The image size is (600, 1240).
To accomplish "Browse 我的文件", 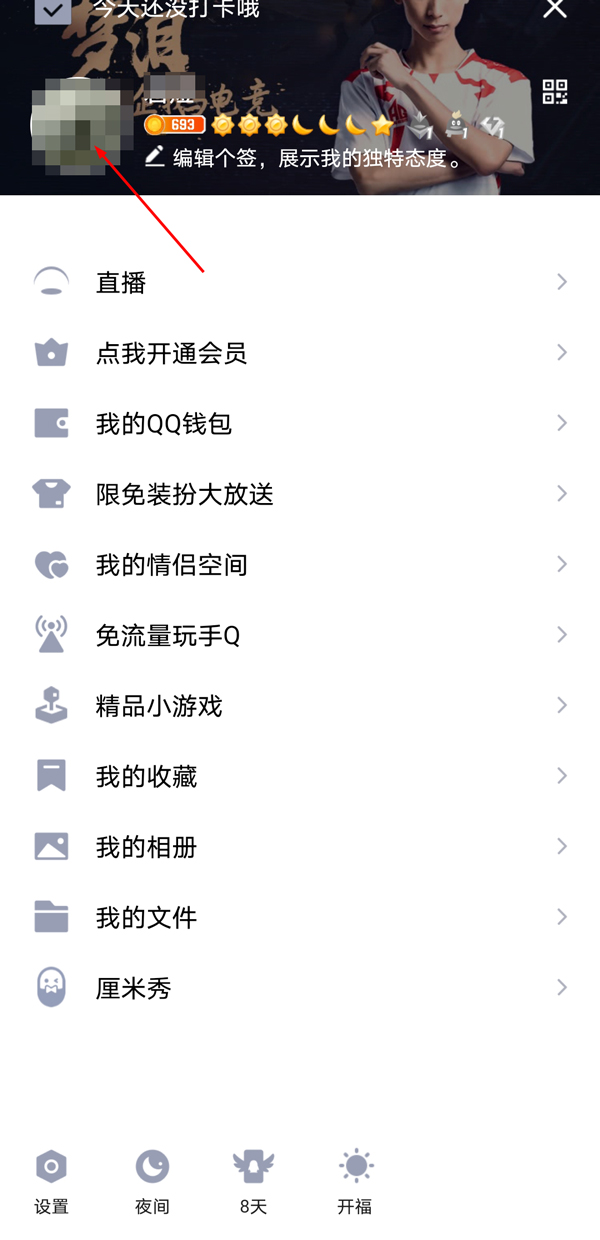I will pos(300,918).
